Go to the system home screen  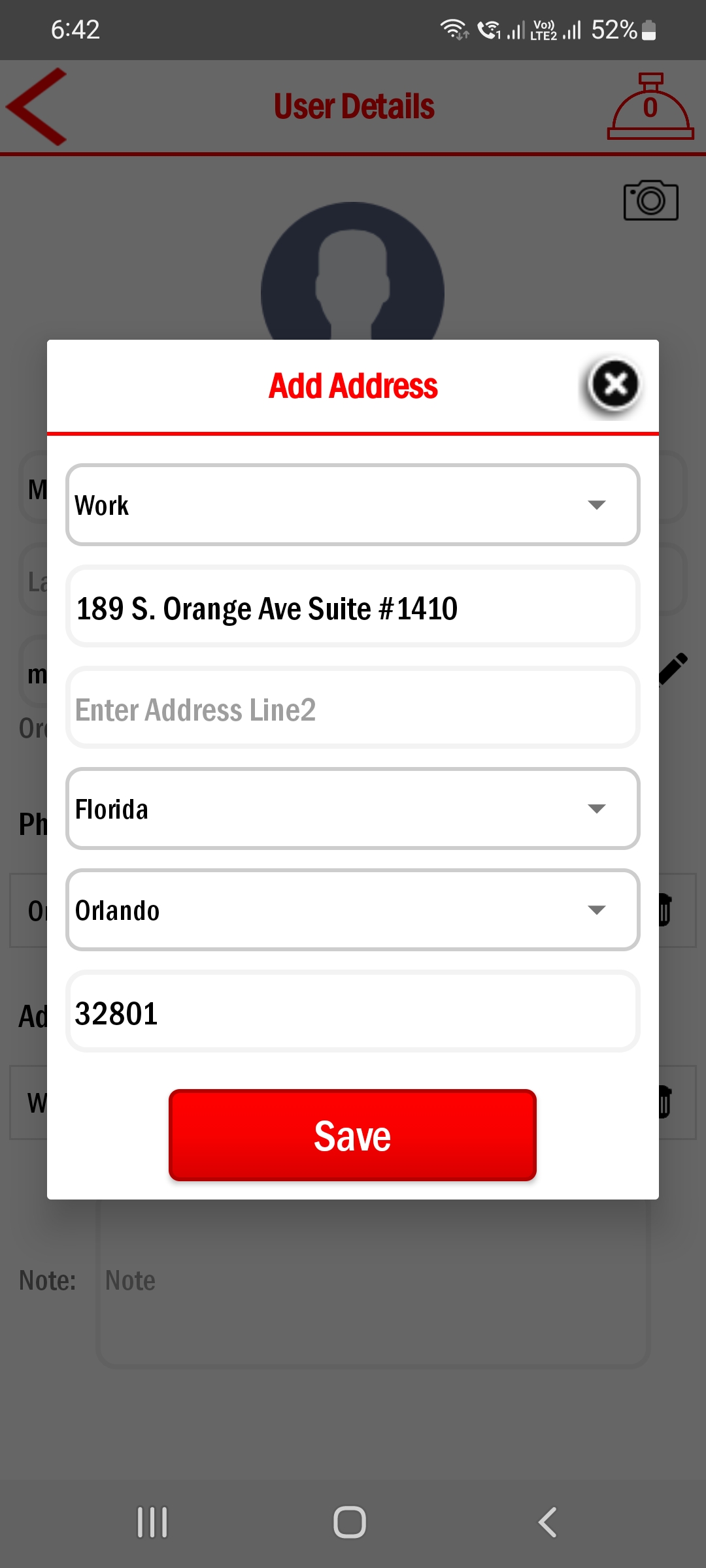[x=350, y=1522]
